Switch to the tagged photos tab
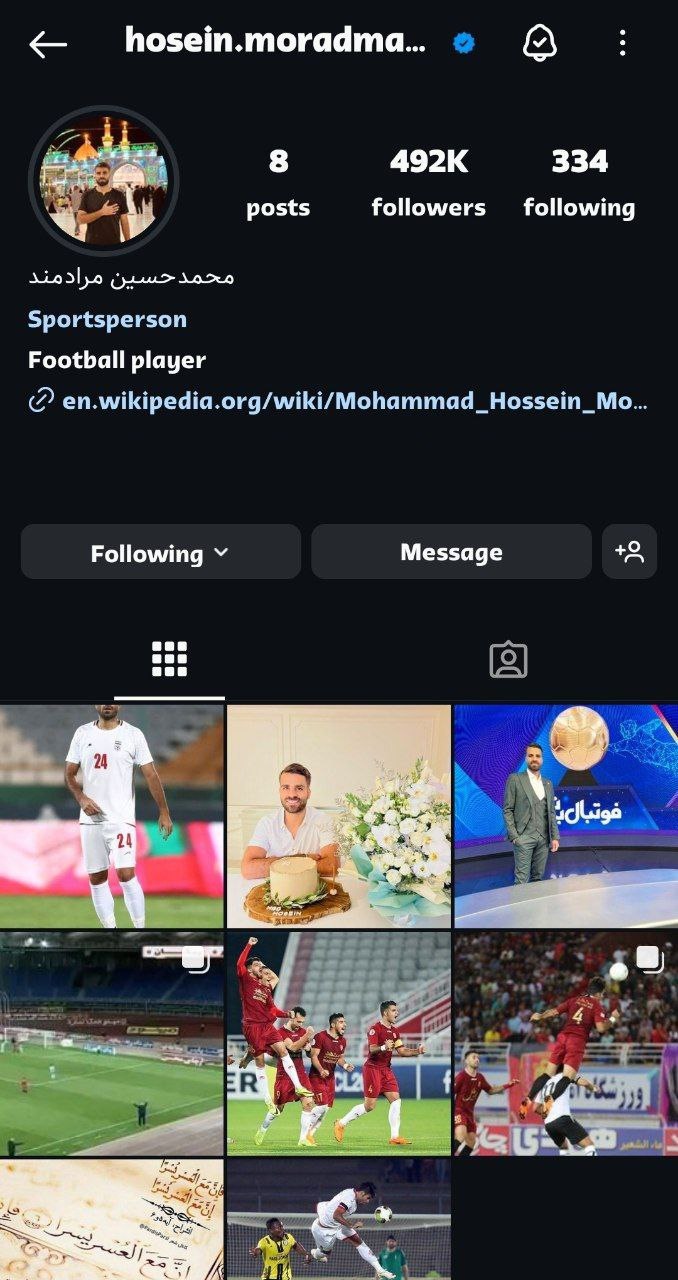The image size is (678, 1280). 508,659
